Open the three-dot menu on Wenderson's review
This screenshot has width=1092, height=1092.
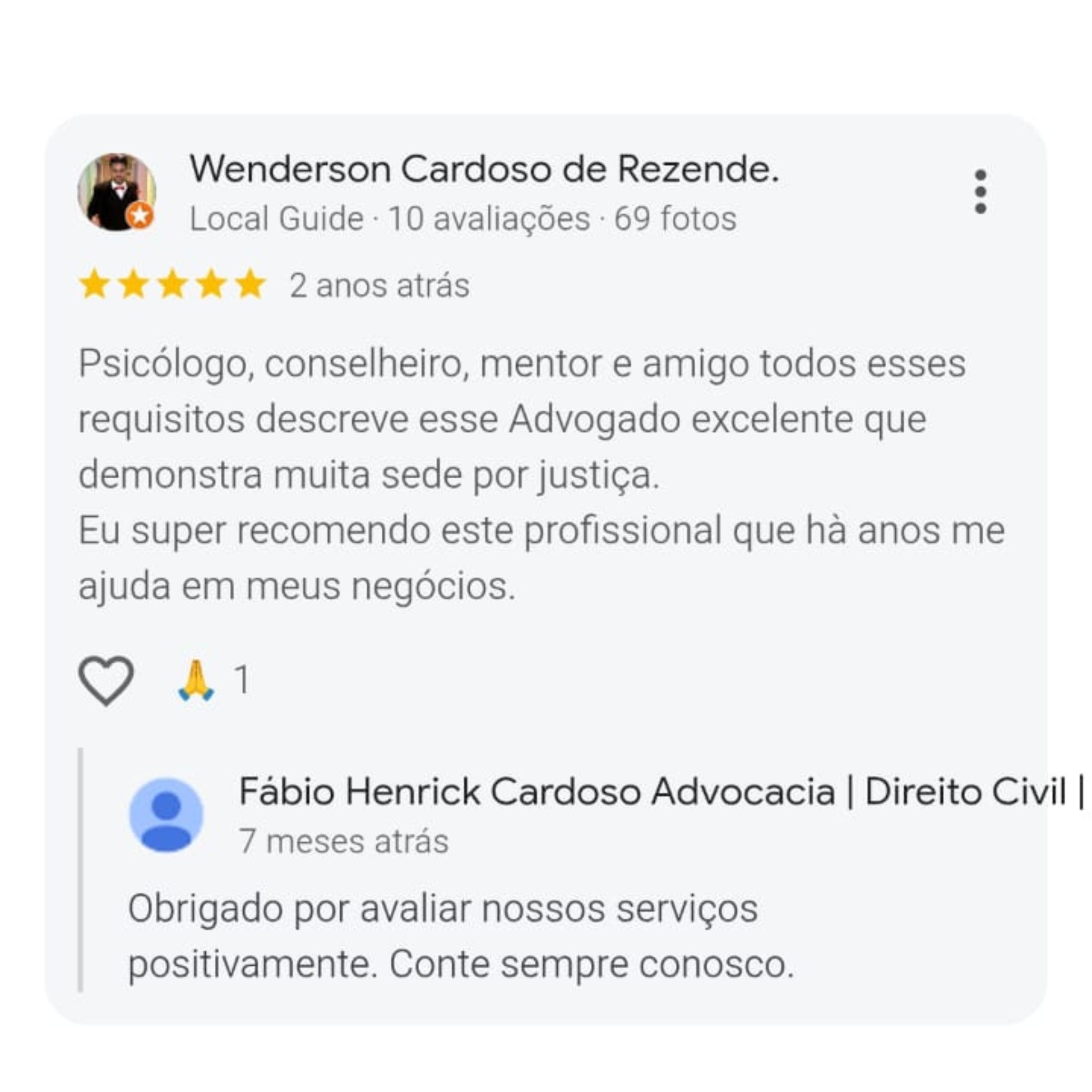pyautogui.click(x=981, y=191)
